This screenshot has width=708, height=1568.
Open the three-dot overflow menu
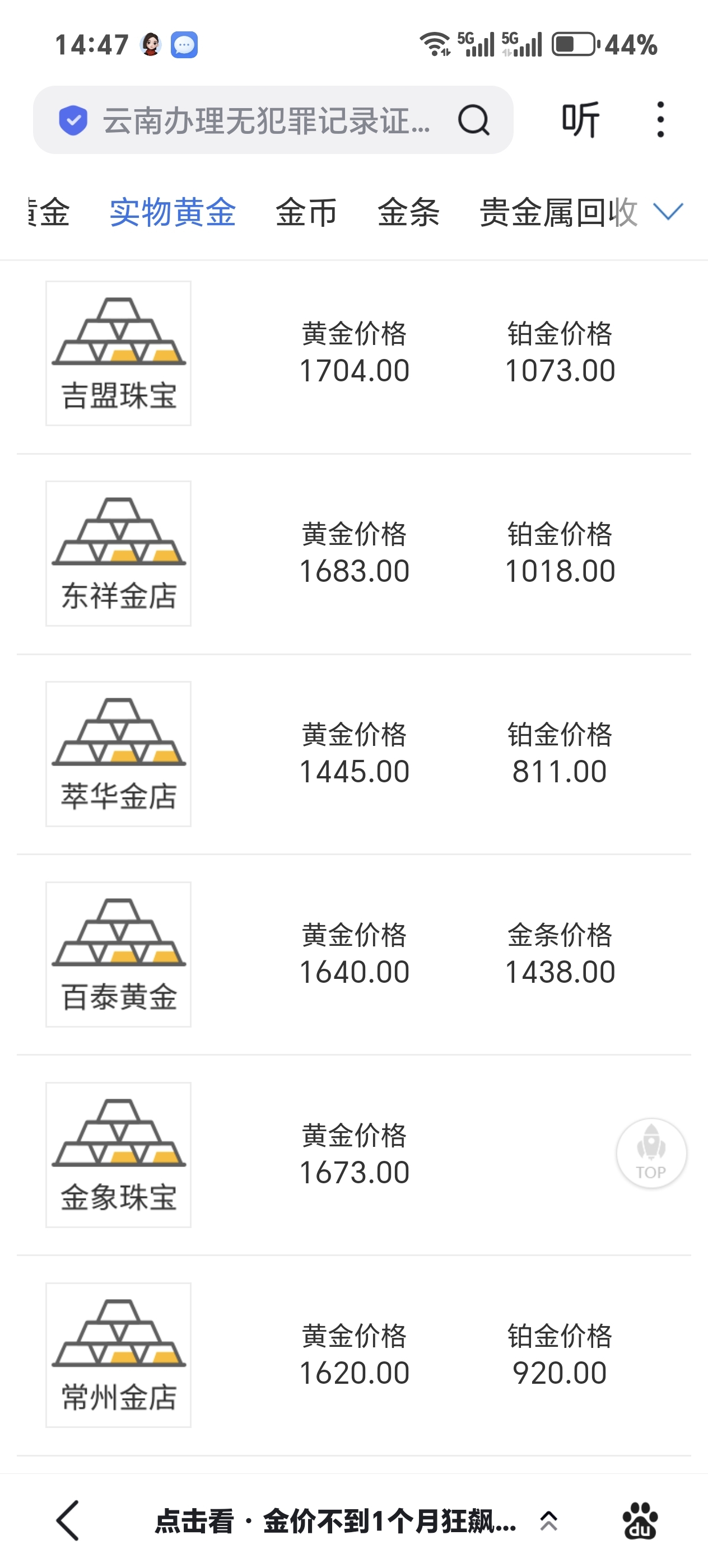point(660,120)
